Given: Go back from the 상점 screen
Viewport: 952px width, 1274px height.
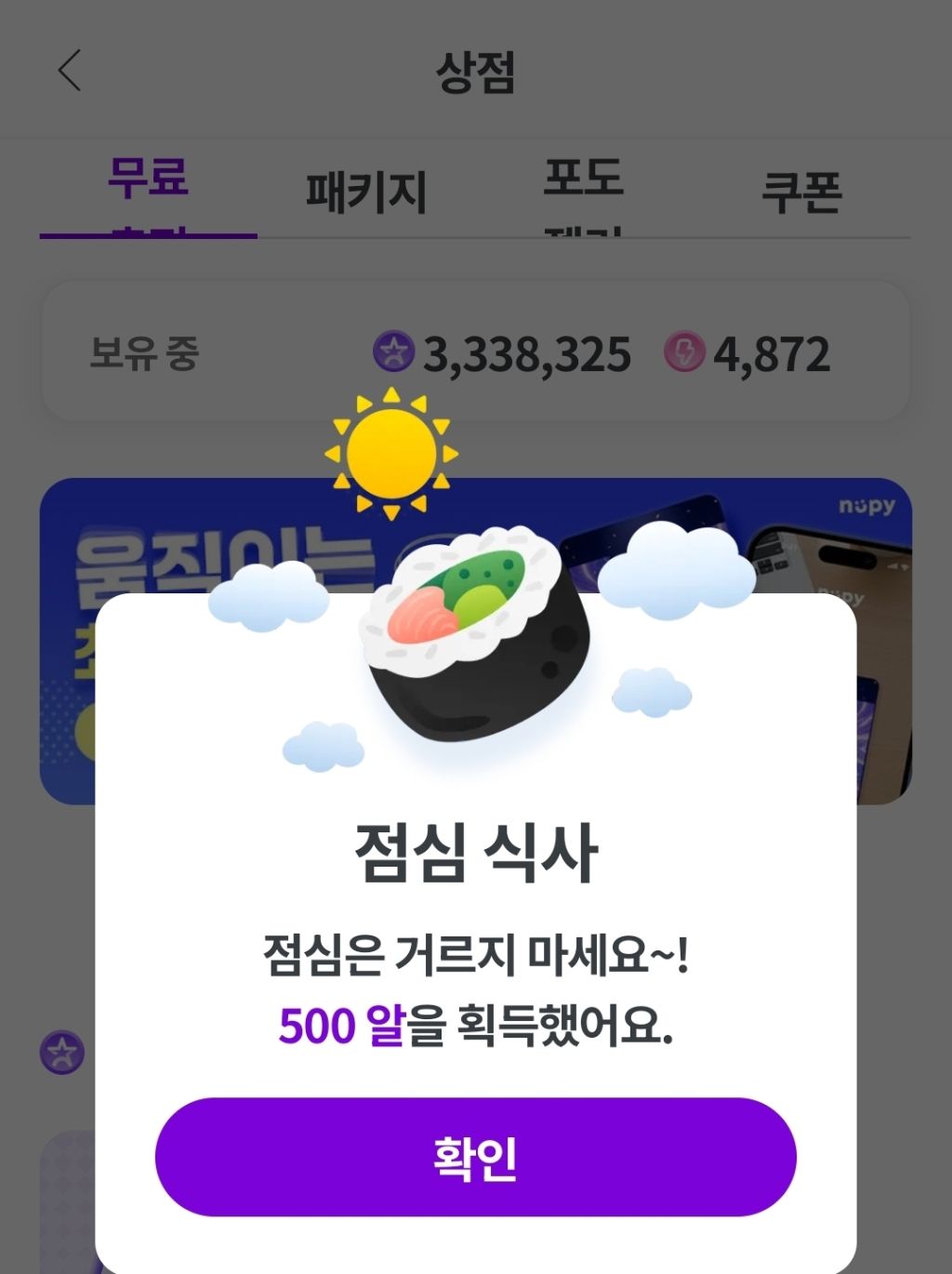Looking at the screenshot, I should [70, 71].
